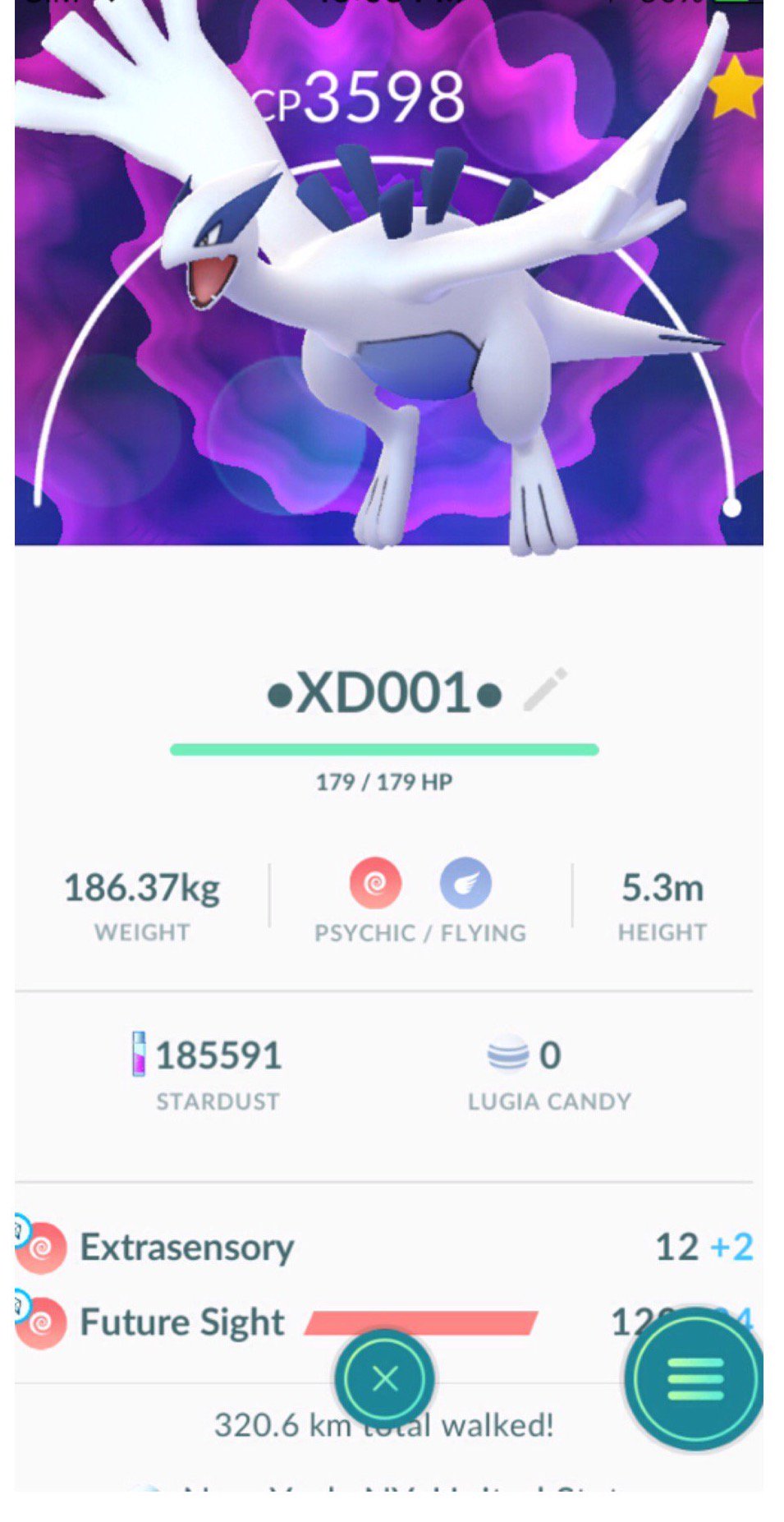Edit the nickname with the pencil icon
Viewport: 784px width, 1522px height.
[x=546, y=689]
